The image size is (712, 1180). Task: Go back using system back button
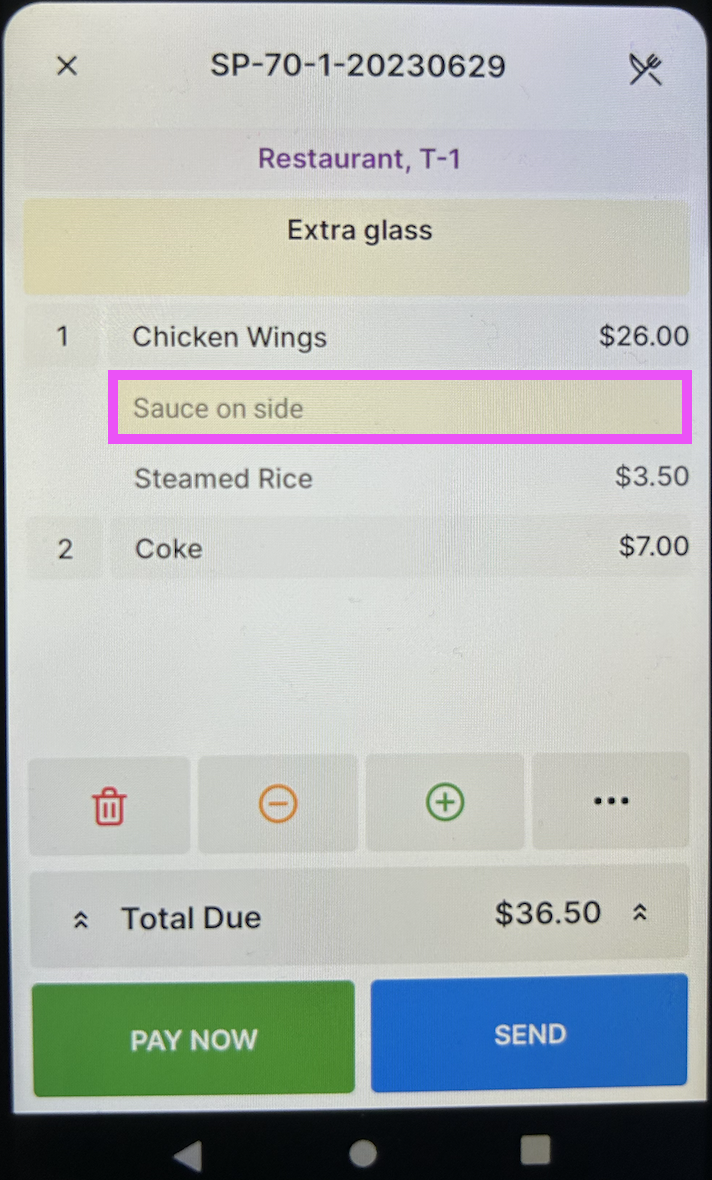coord(187,1155)
